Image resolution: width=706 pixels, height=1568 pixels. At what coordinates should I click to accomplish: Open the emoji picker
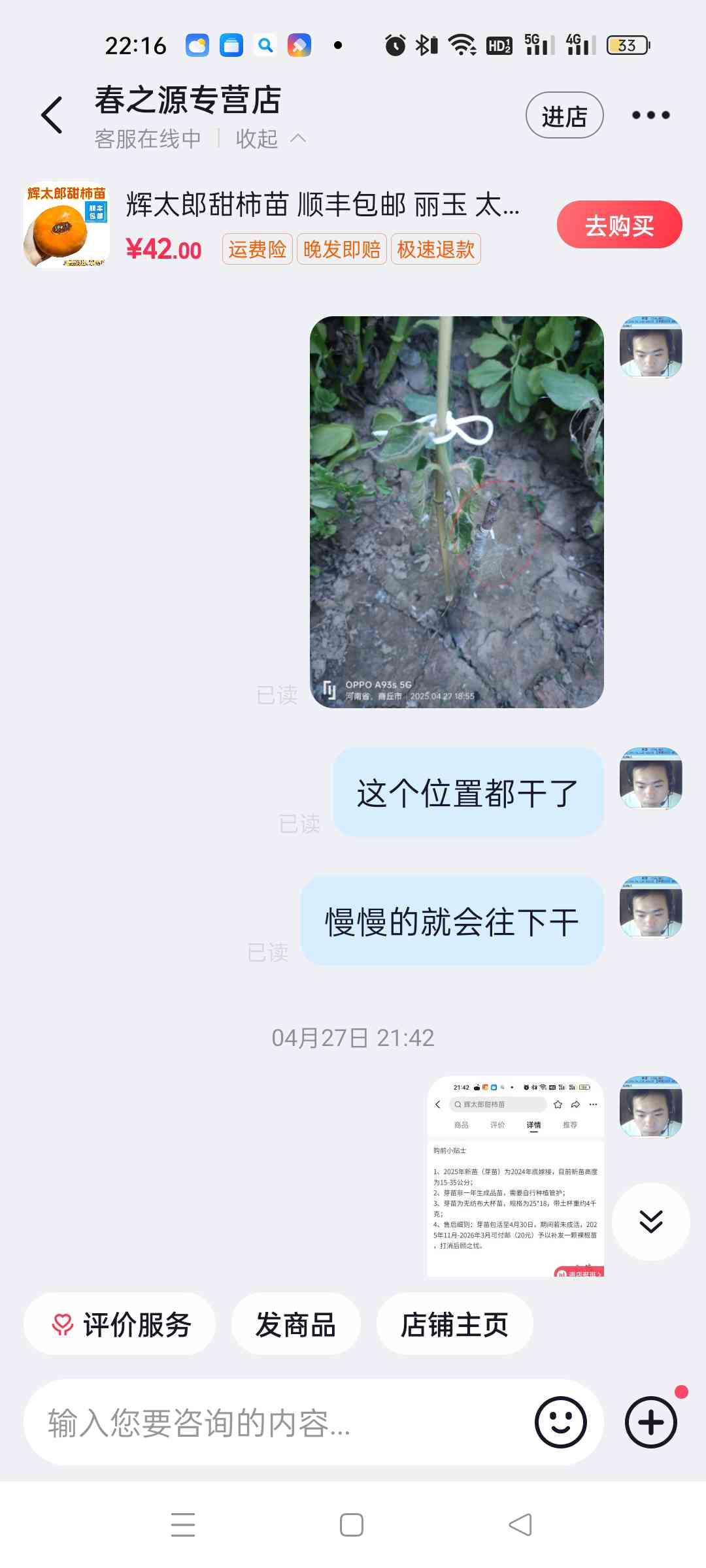tap(560, 1422)
